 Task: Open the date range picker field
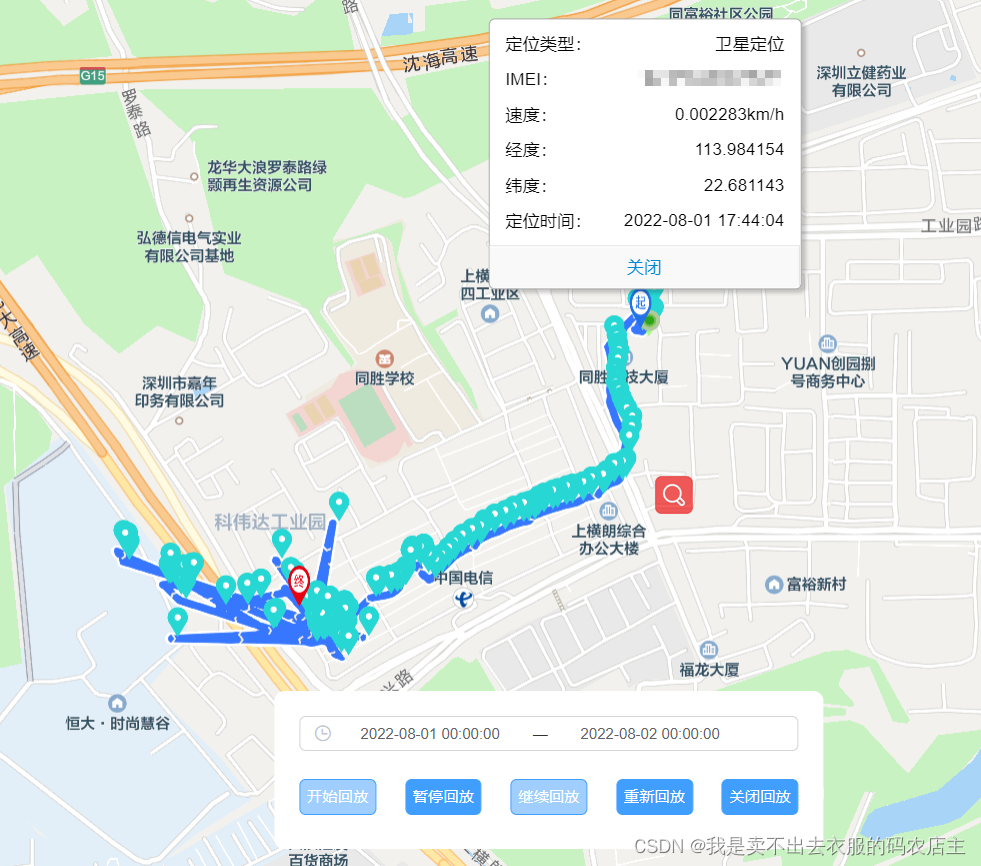548,733
